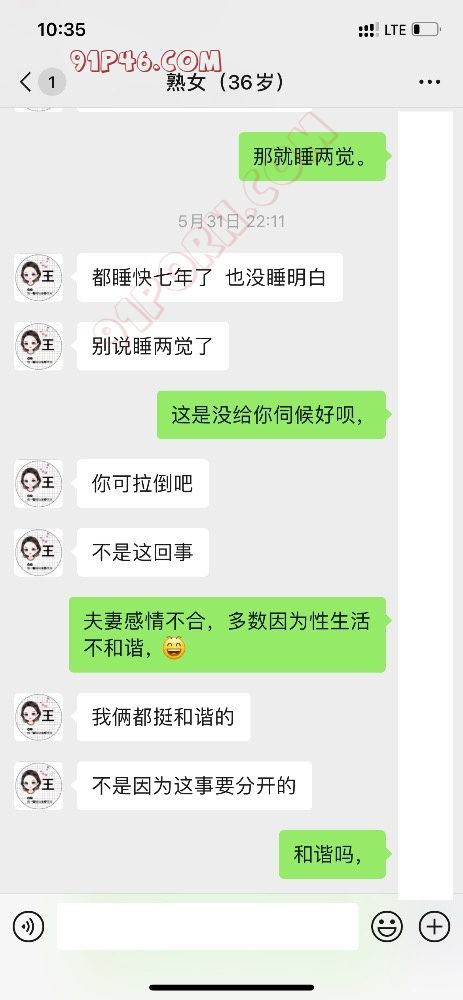463x1000 pixels.
Task: Open the three-dot chat info menu
Action: coord(429,82)
